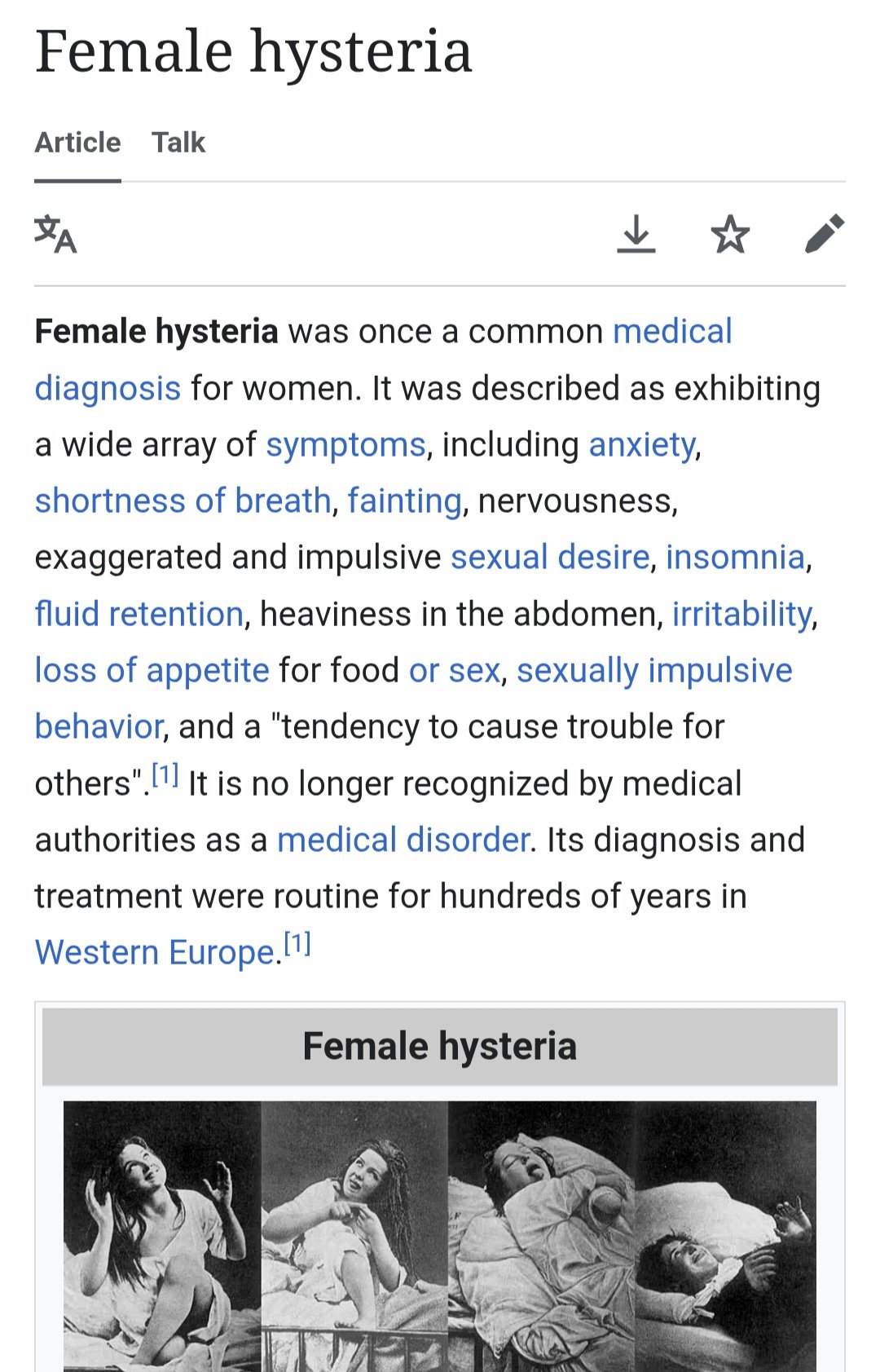The image size is (880, 1372).
Task: Follow the irritability link
Action: coord(742,614)
